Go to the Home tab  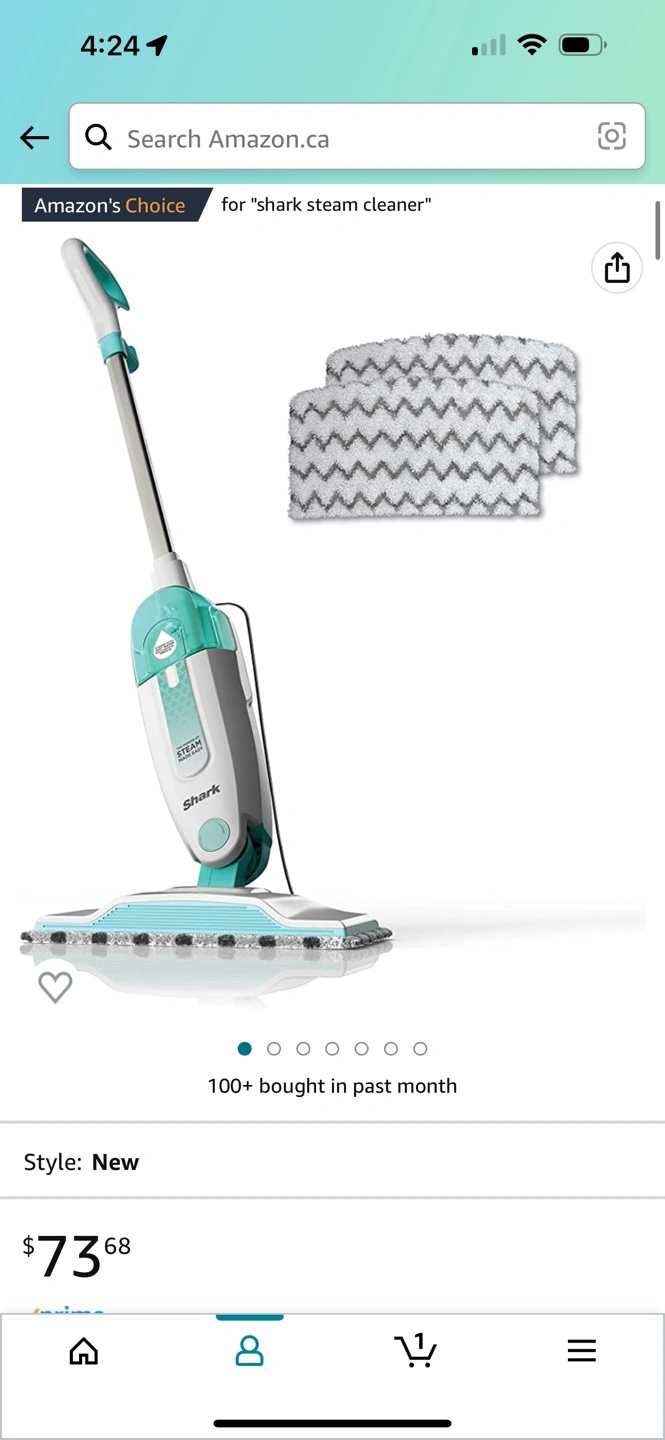84,1351
